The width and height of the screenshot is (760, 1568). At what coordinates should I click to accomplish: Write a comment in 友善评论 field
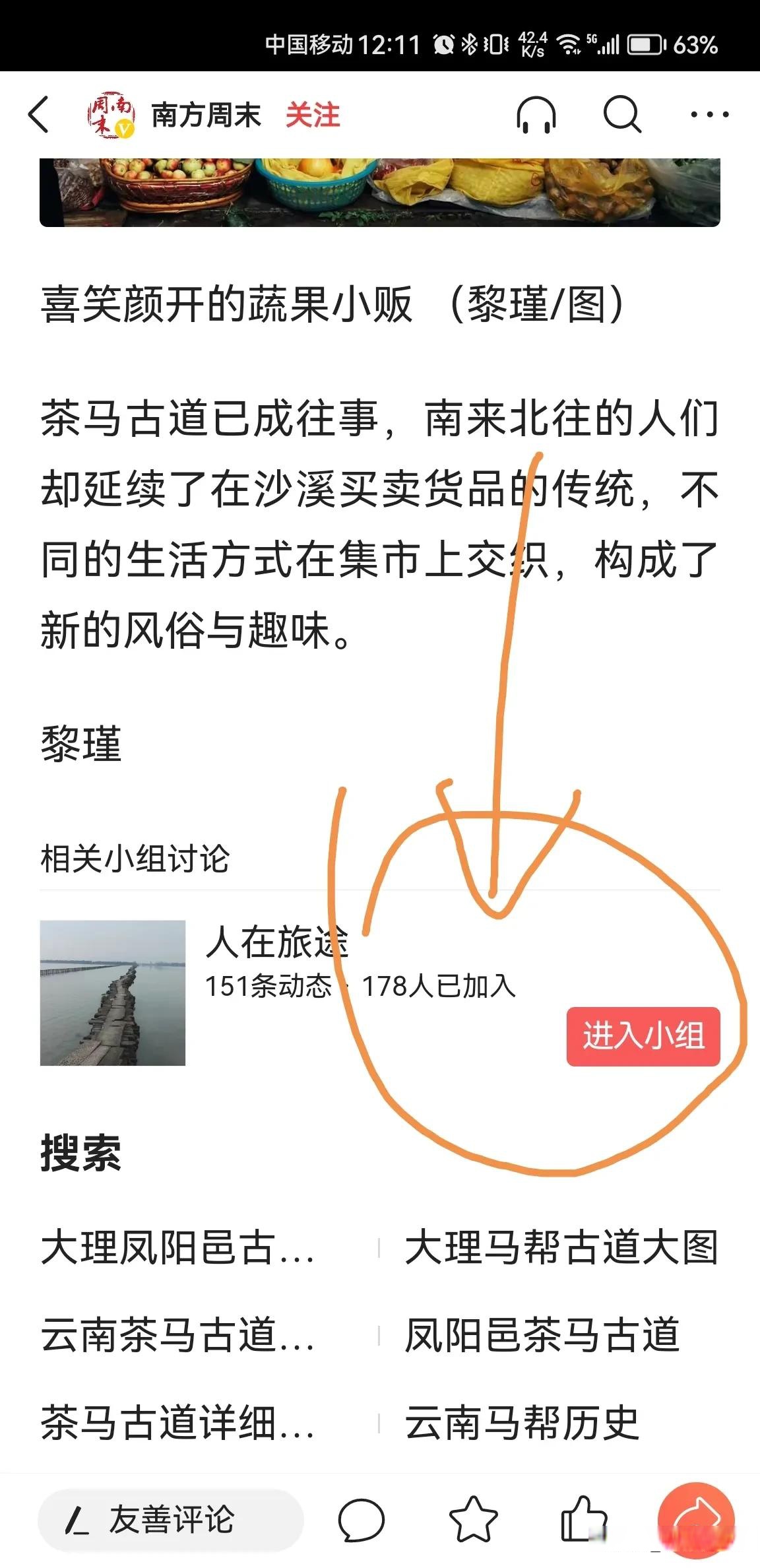[170, 1520]
